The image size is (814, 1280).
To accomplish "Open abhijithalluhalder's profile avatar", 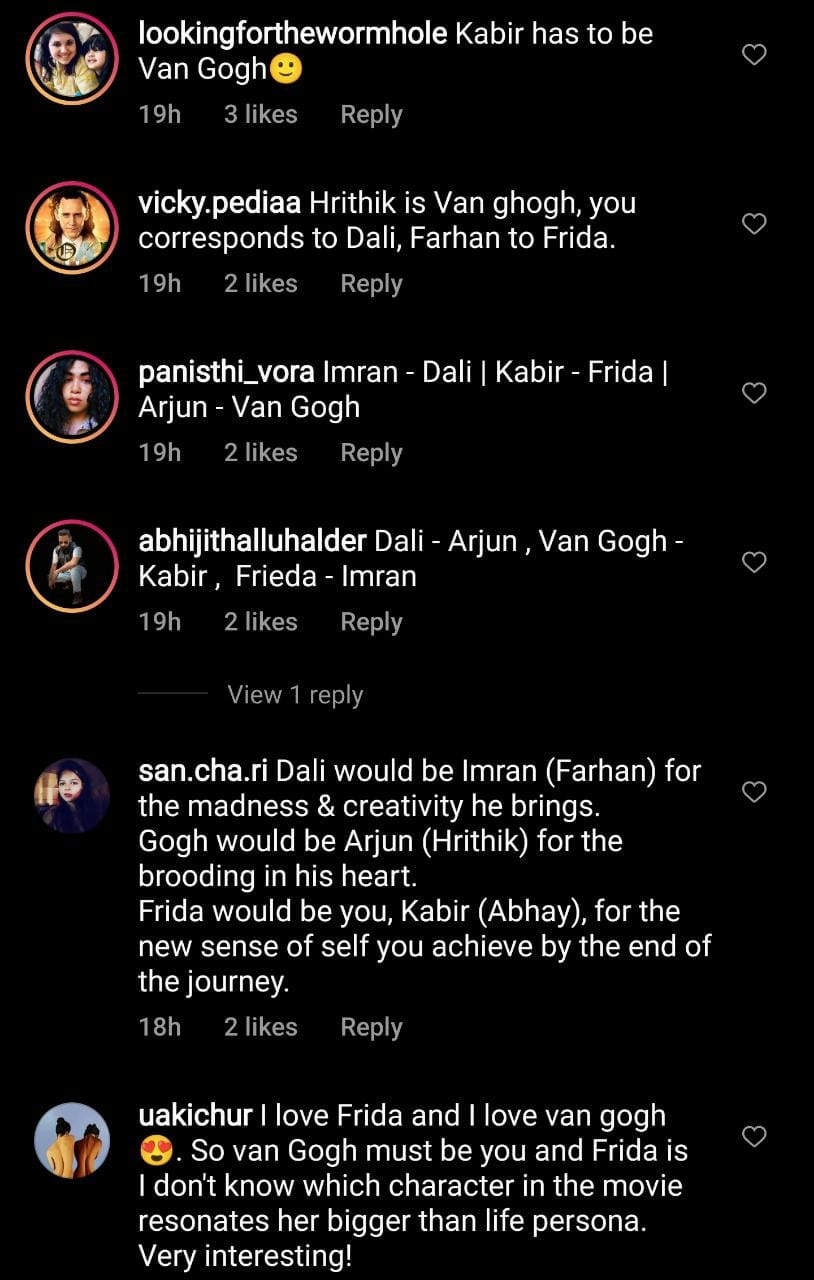I will [71, 567].
